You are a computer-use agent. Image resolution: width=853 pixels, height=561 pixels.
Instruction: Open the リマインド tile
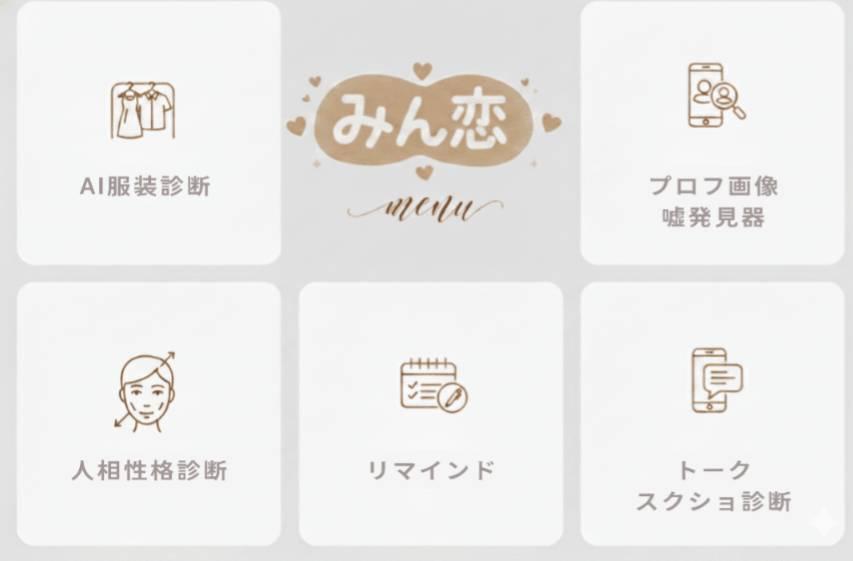tap(430, 414)
